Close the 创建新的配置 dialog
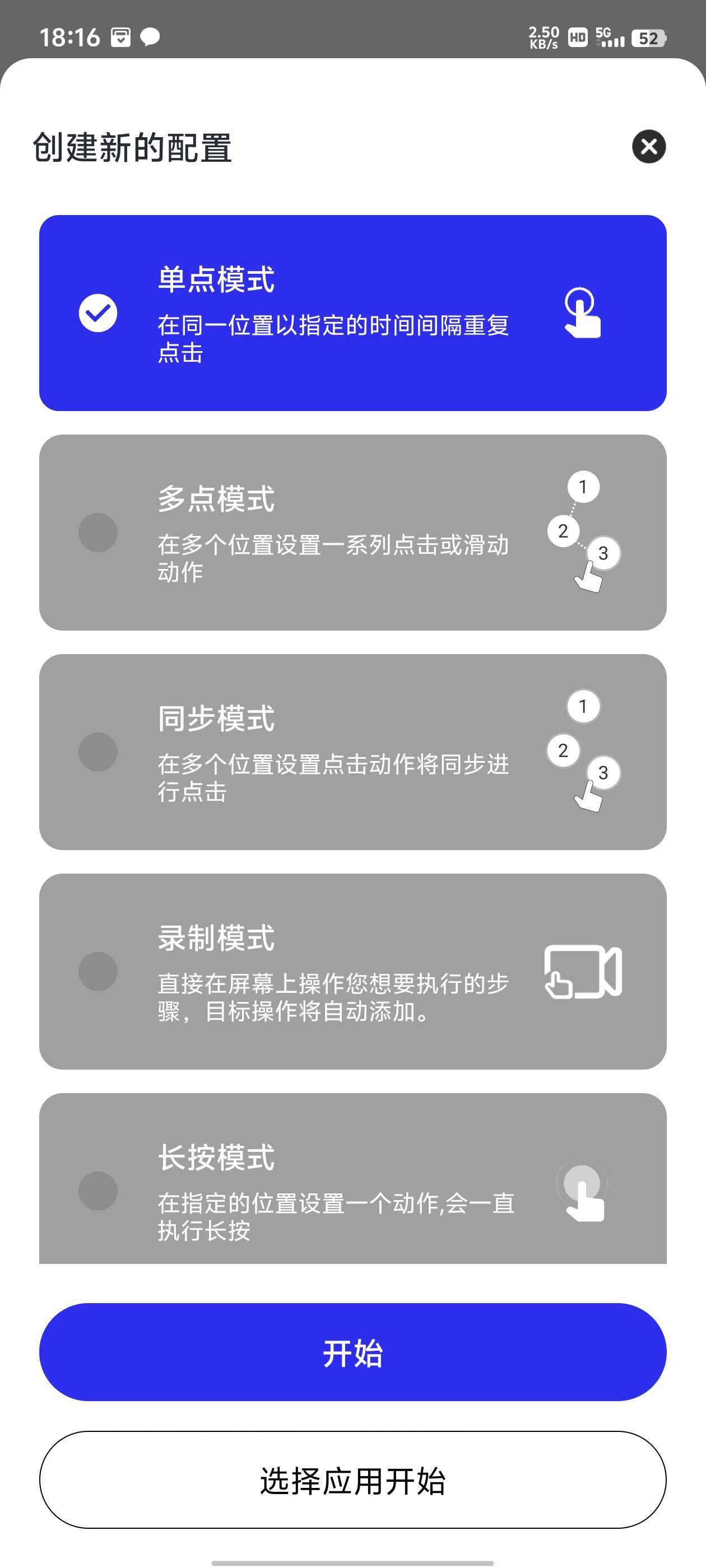The image size is (706, 1568). click(648, 147)
